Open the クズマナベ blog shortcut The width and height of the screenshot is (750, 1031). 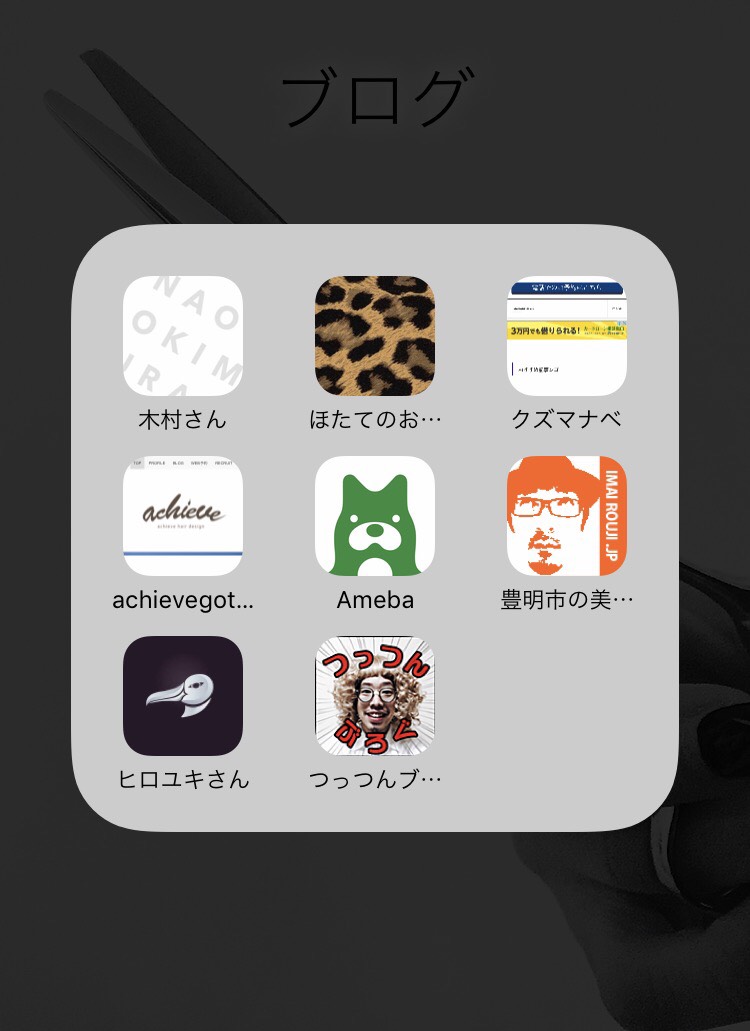click(567, 336)
